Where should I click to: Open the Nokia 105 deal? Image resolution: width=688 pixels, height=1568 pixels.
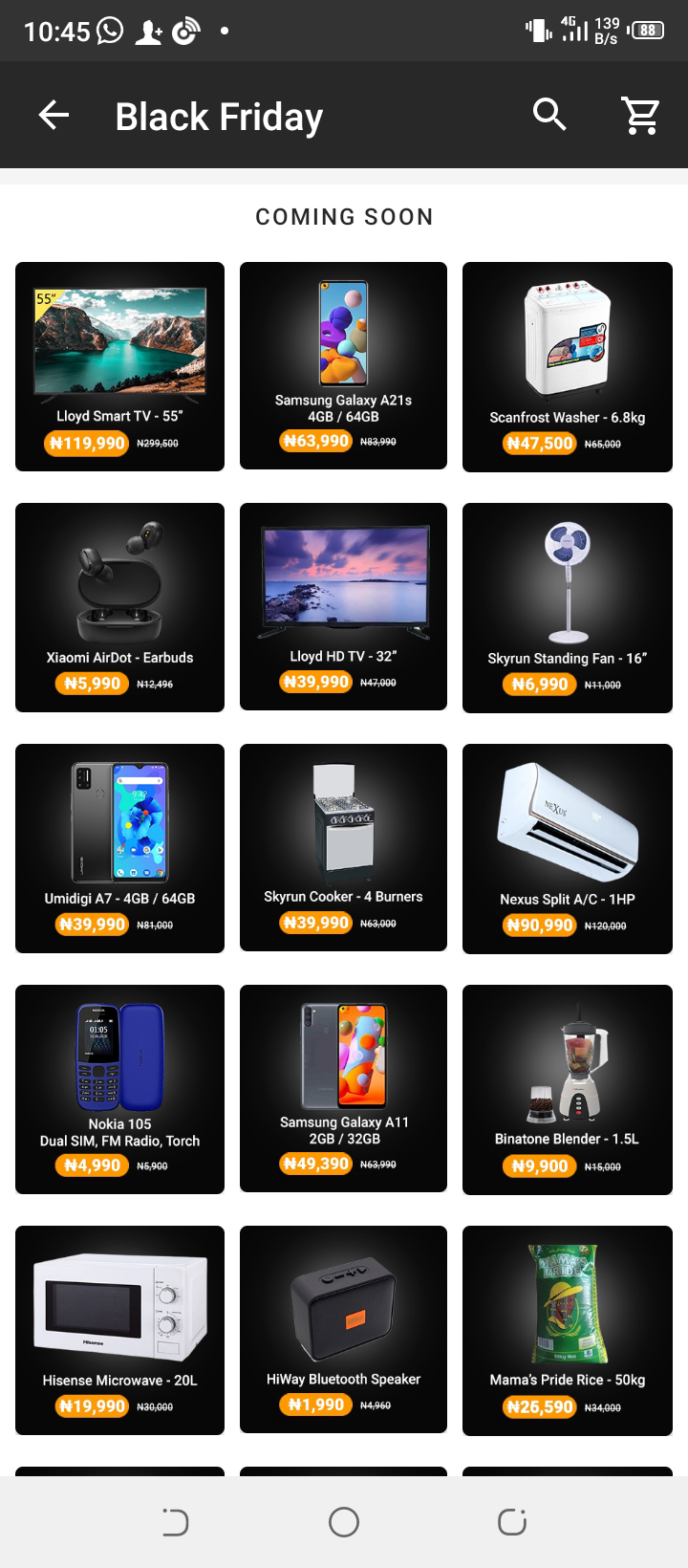pyautogui.click(x=119, y=1089)
